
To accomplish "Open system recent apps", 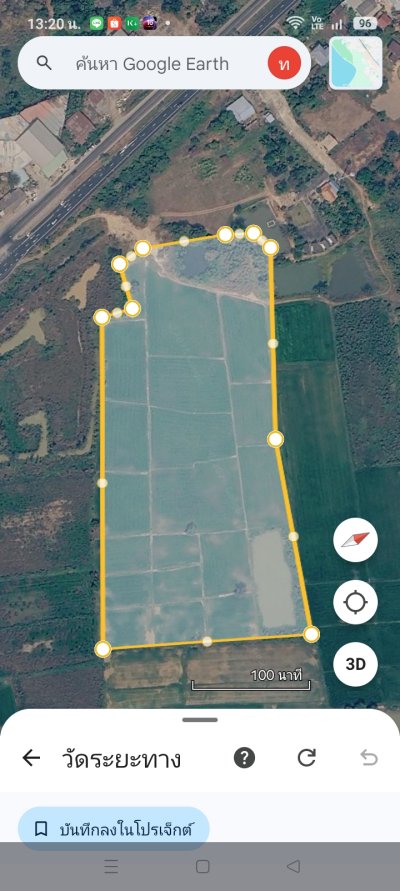I will pos(111,867).
